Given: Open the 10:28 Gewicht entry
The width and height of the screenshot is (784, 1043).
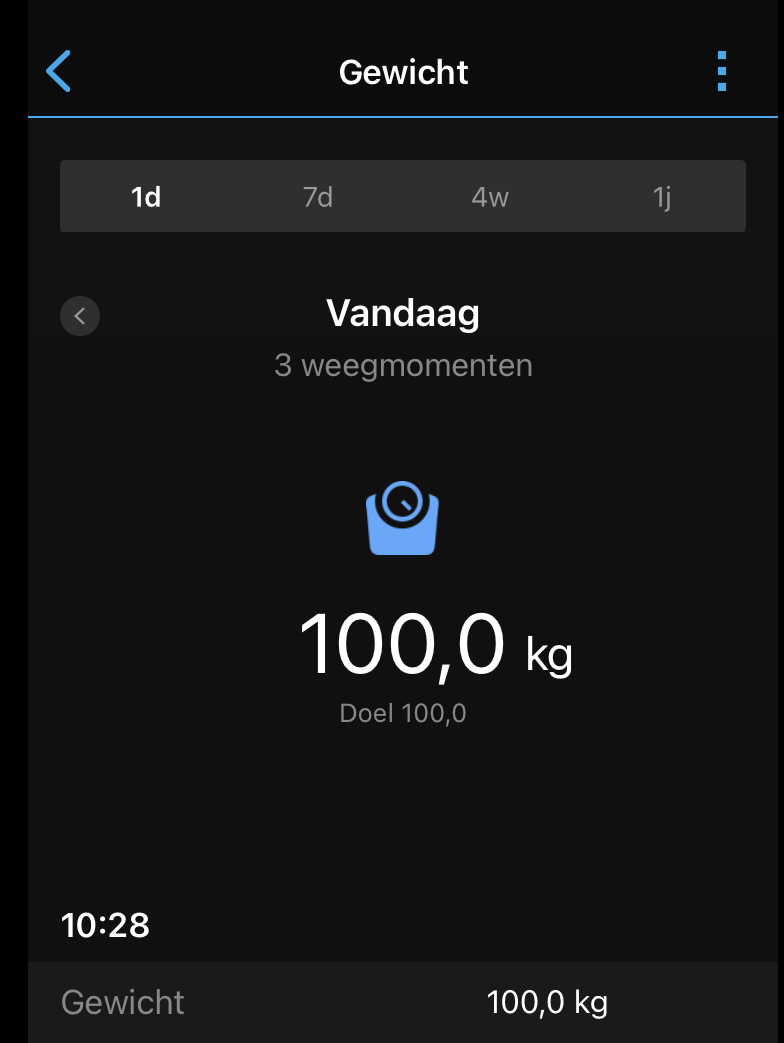Looking at the screenshot, I should click(x=405, y=1002).
